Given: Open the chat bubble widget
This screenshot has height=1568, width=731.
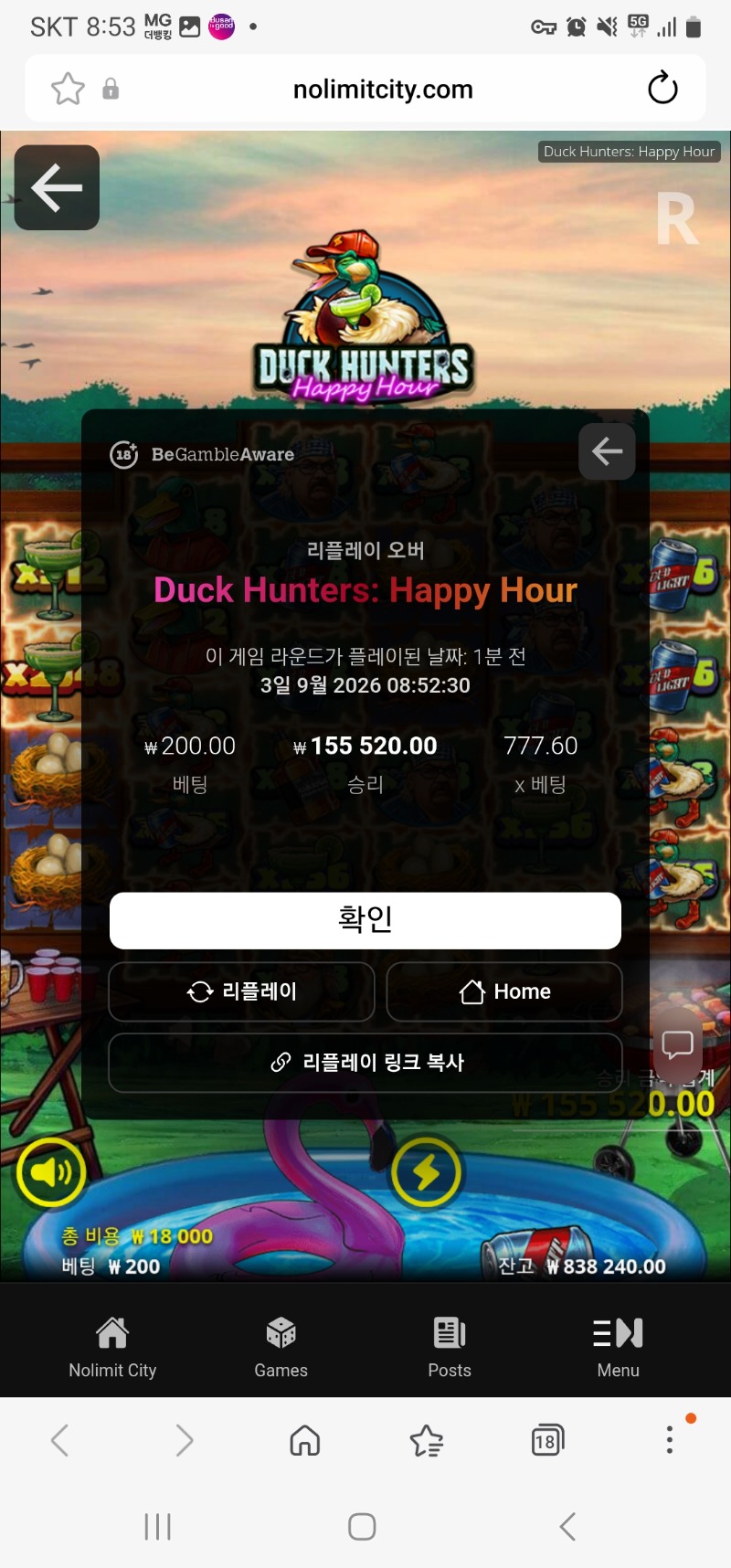Looking at the screenshot, I should [x=677, y=1044].
